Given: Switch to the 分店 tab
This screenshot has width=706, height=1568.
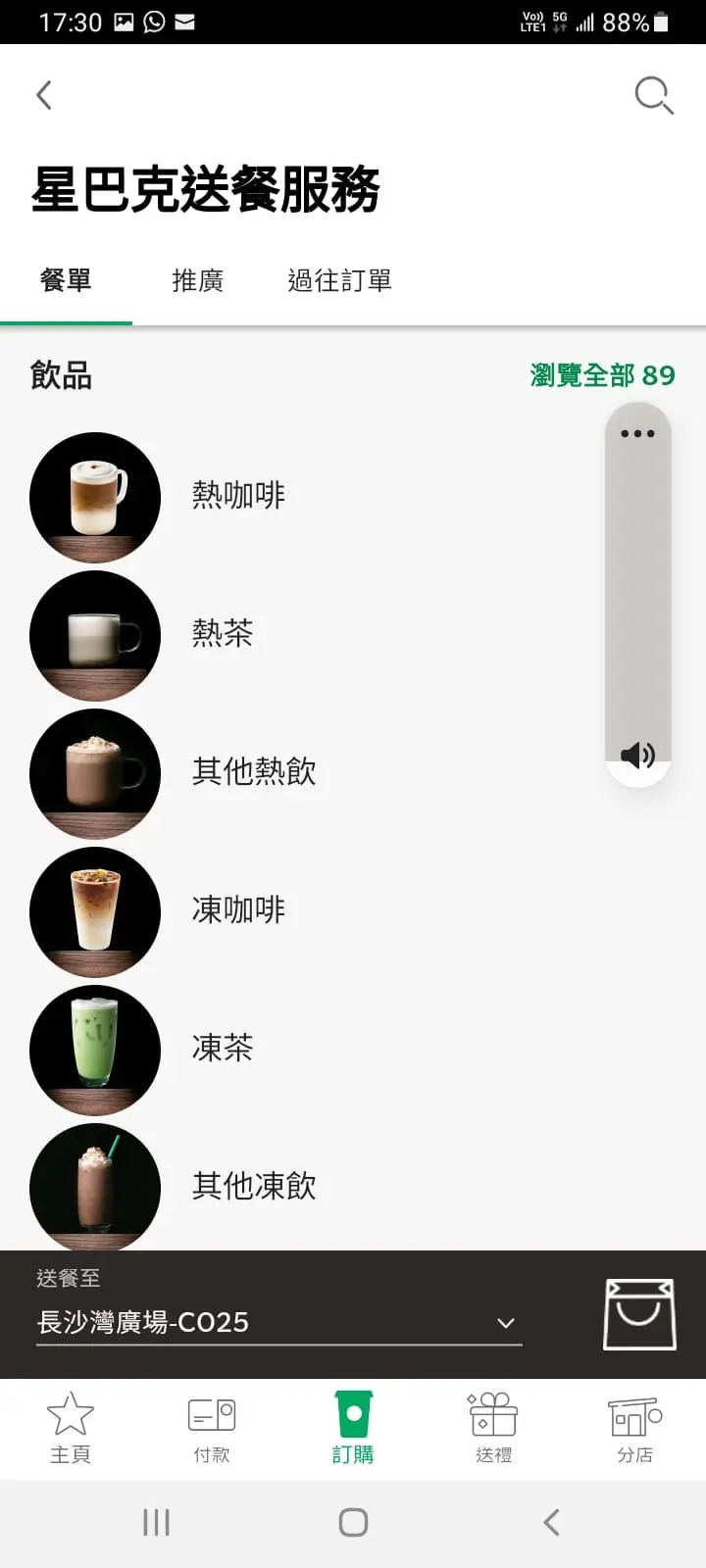Looking at the screenshot, I should [x=634, y=1428].
